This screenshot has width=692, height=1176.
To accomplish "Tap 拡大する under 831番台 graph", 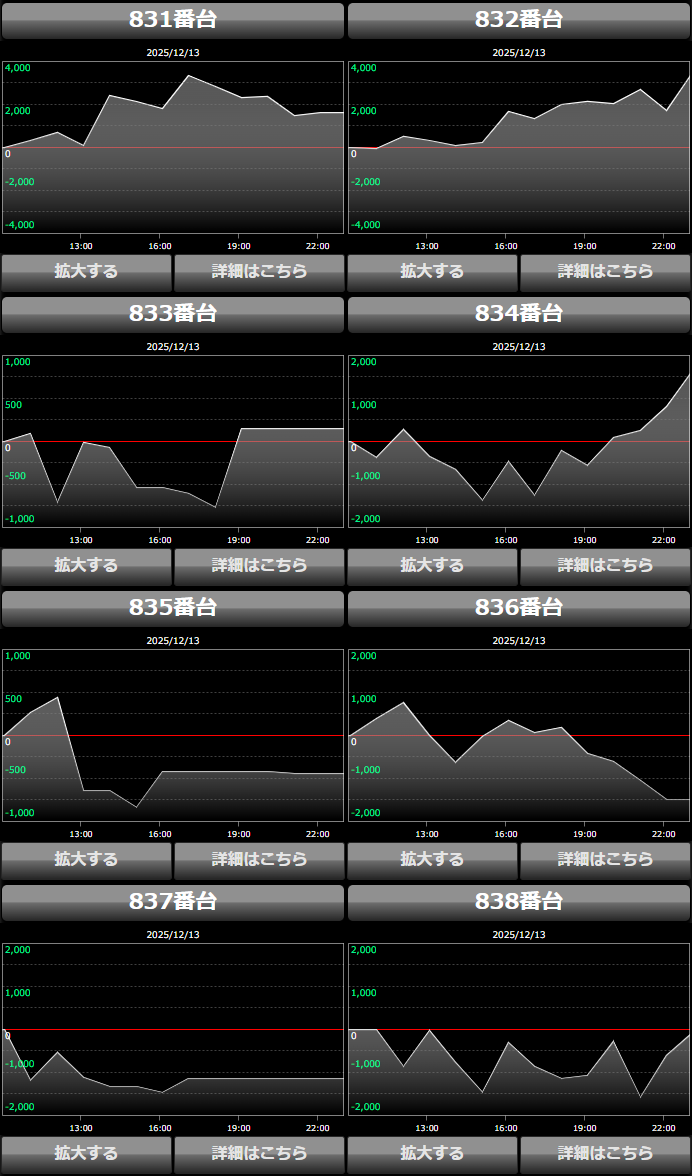I will pos(86,271).
